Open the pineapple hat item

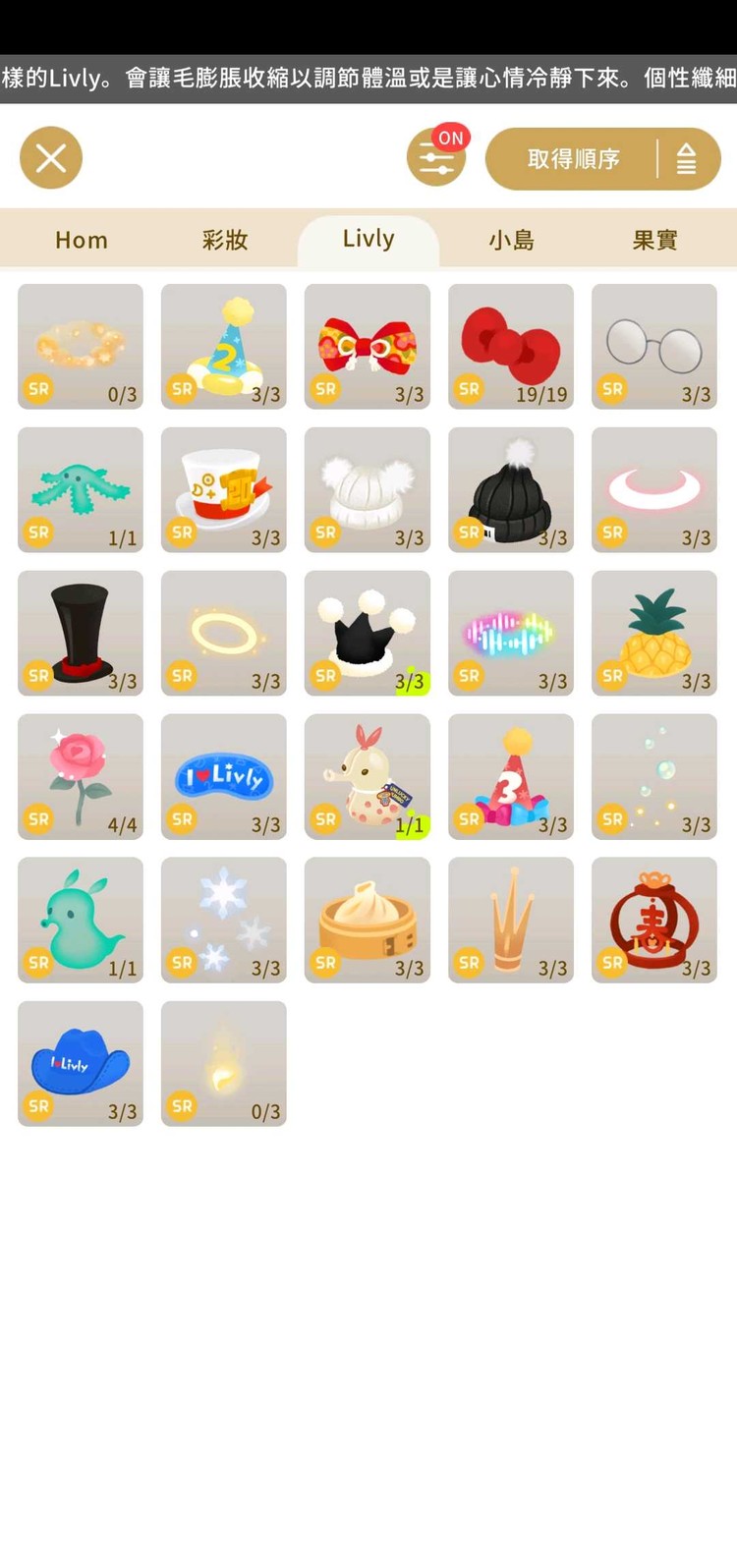pyautogui.click(x=654, y=634)
